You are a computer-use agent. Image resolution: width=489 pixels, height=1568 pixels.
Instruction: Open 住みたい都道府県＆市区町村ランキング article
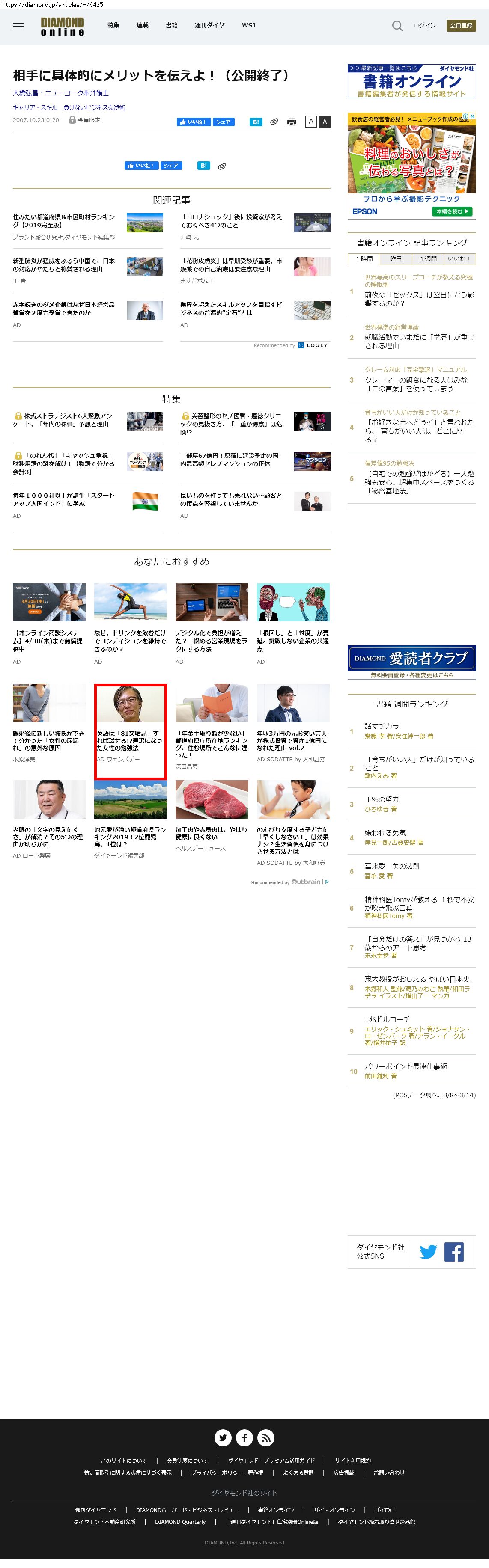[64, 220]
